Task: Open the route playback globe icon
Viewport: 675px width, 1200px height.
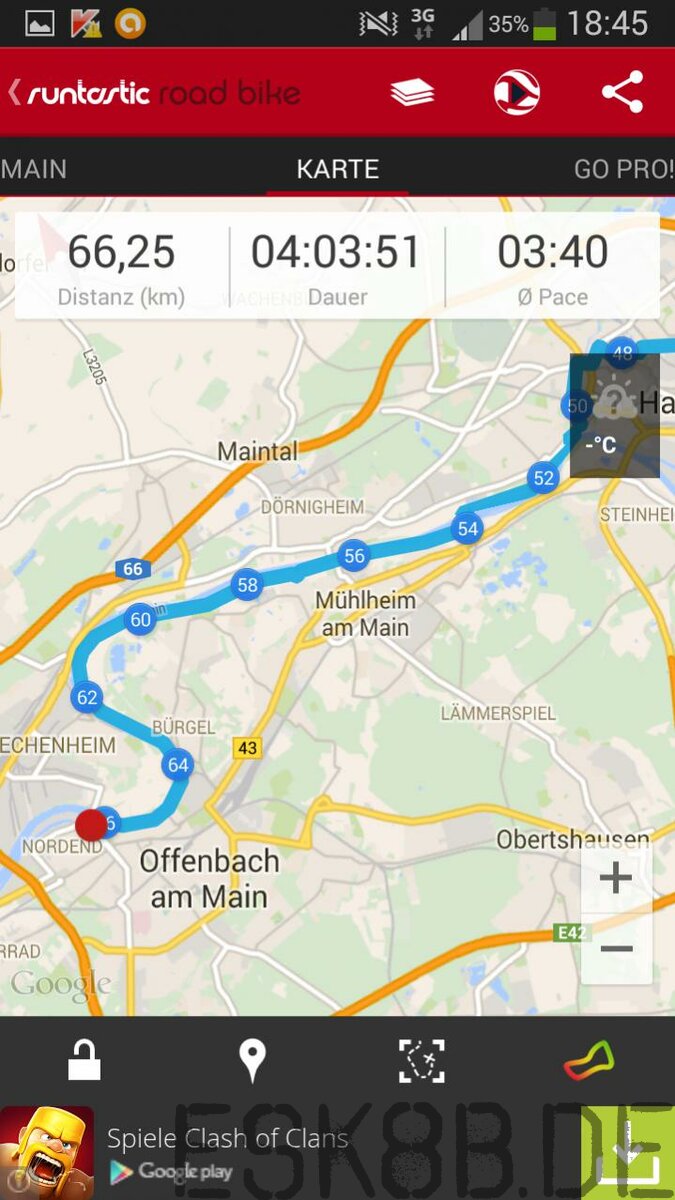Action: (x=517, y=93)
